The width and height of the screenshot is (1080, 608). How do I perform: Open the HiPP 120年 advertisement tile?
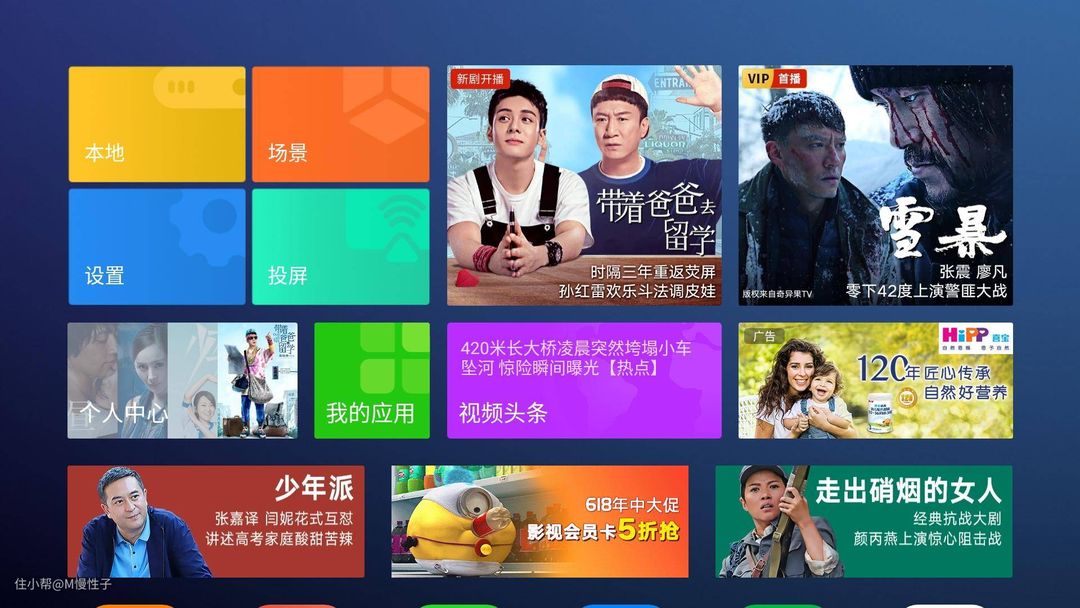click(875, 380)
